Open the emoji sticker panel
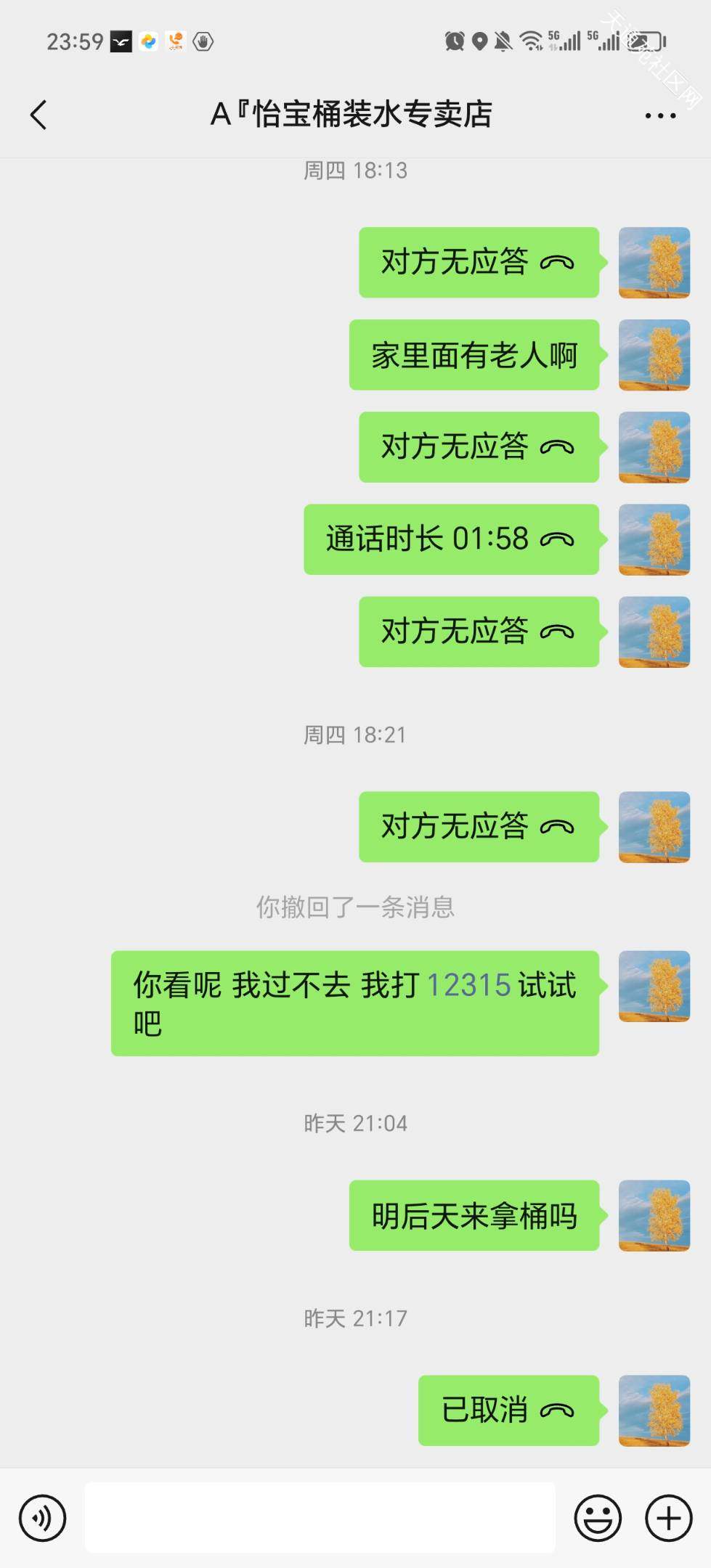711x1568 pixels. 598,1518
